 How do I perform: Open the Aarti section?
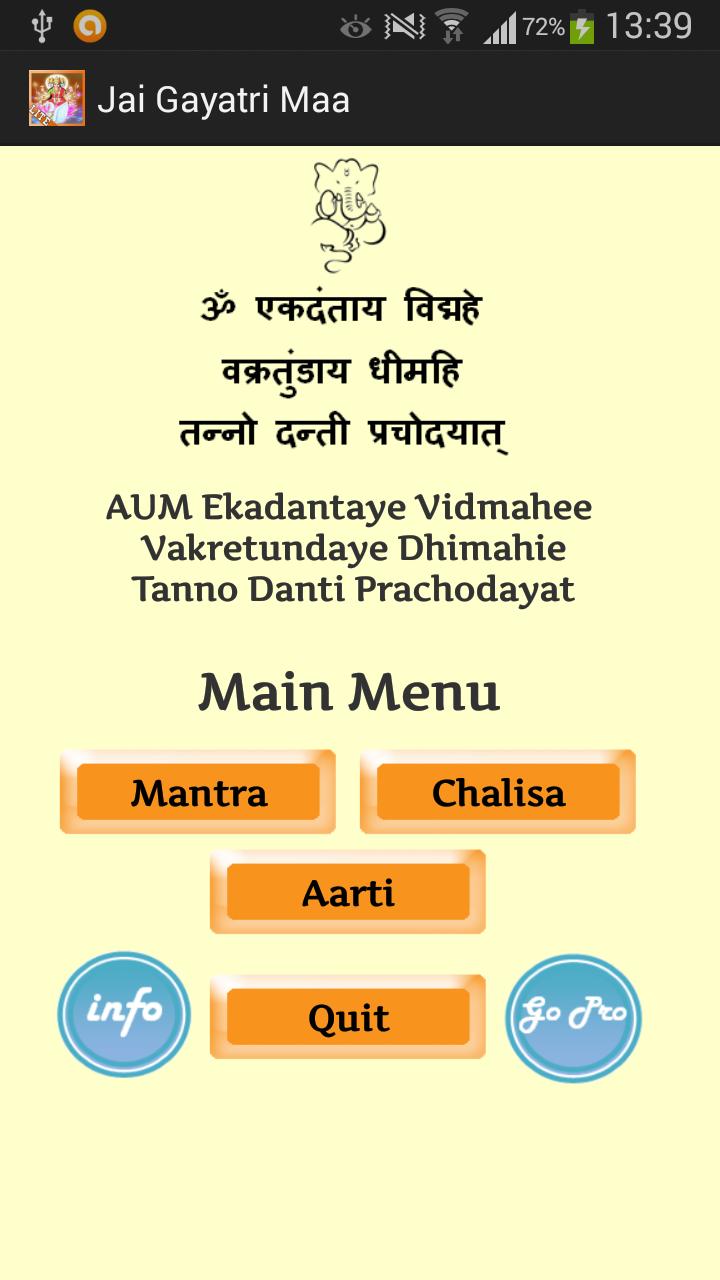pos(347,891)
